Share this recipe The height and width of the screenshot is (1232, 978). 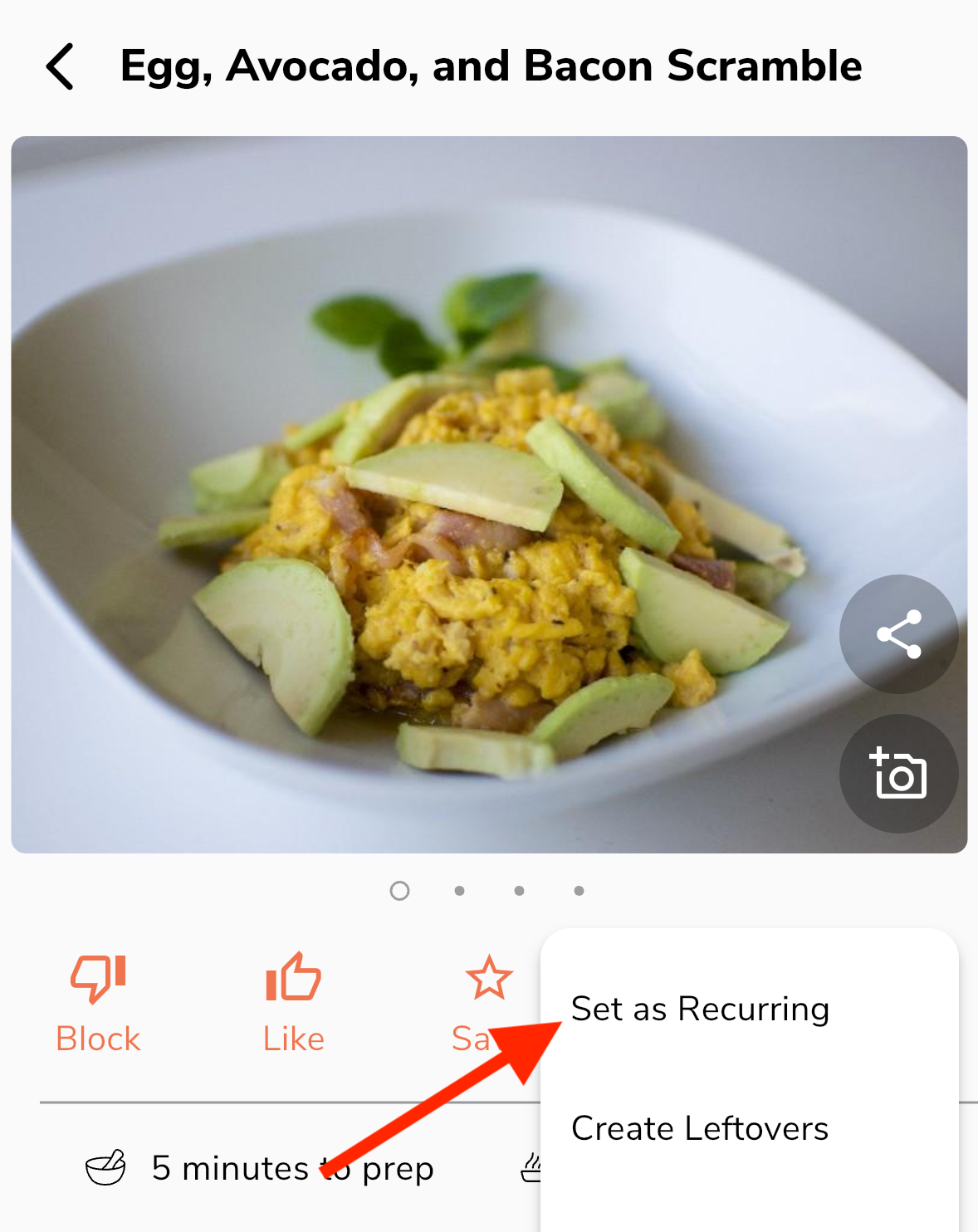898,634
